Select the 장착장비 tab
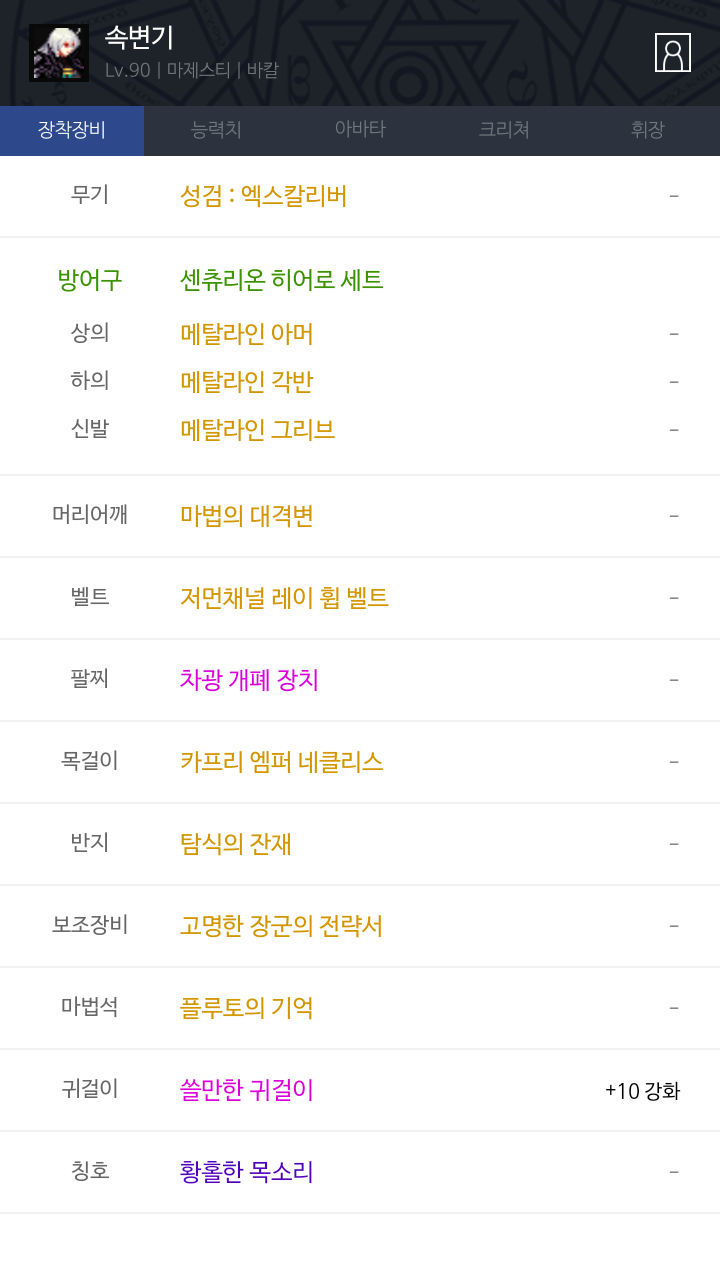 [x=72, y=130]
